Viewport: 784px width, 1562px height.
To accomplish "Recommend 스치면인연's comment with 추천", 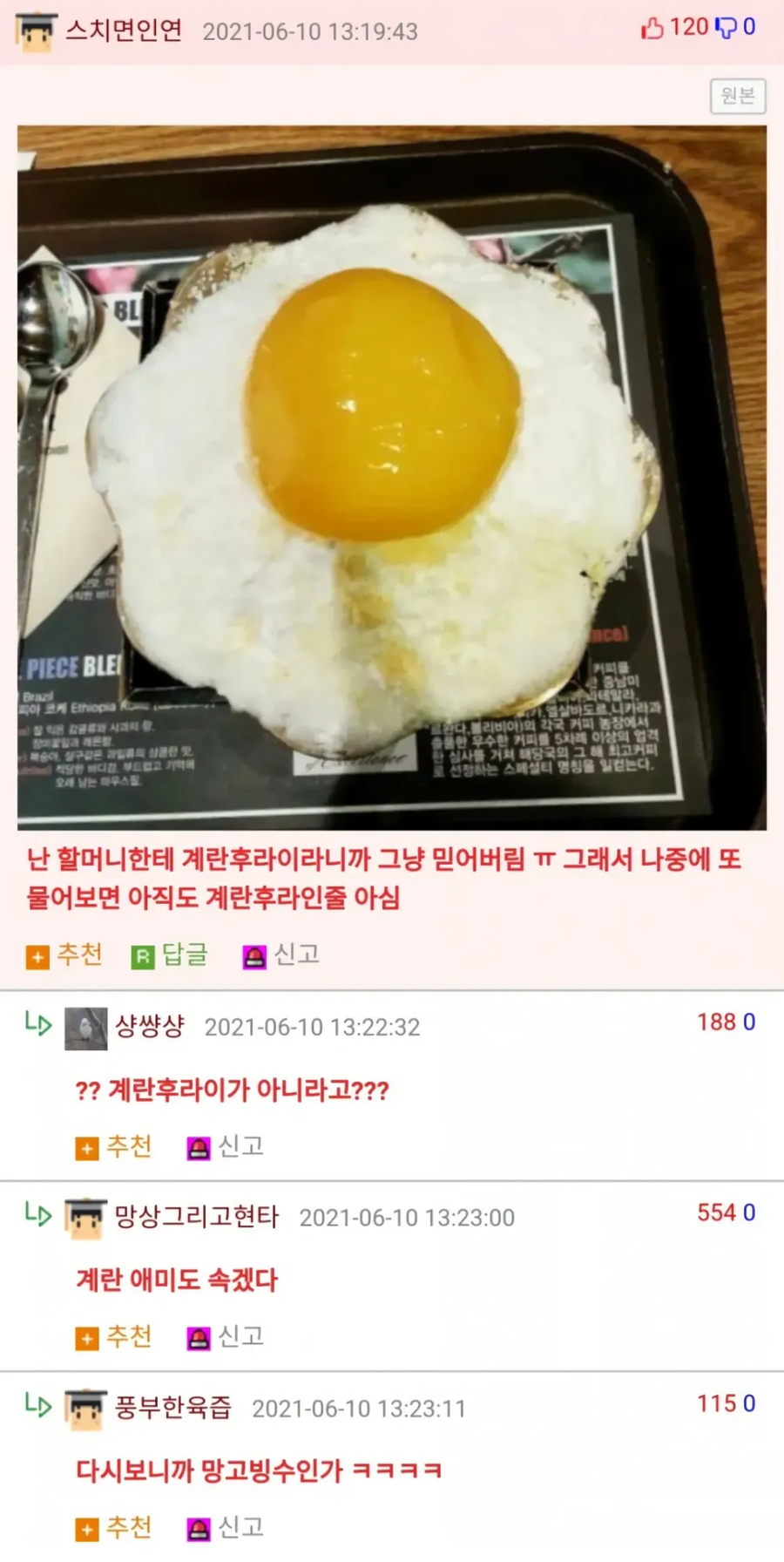I will pyautogui.click(x=64, y=954).
